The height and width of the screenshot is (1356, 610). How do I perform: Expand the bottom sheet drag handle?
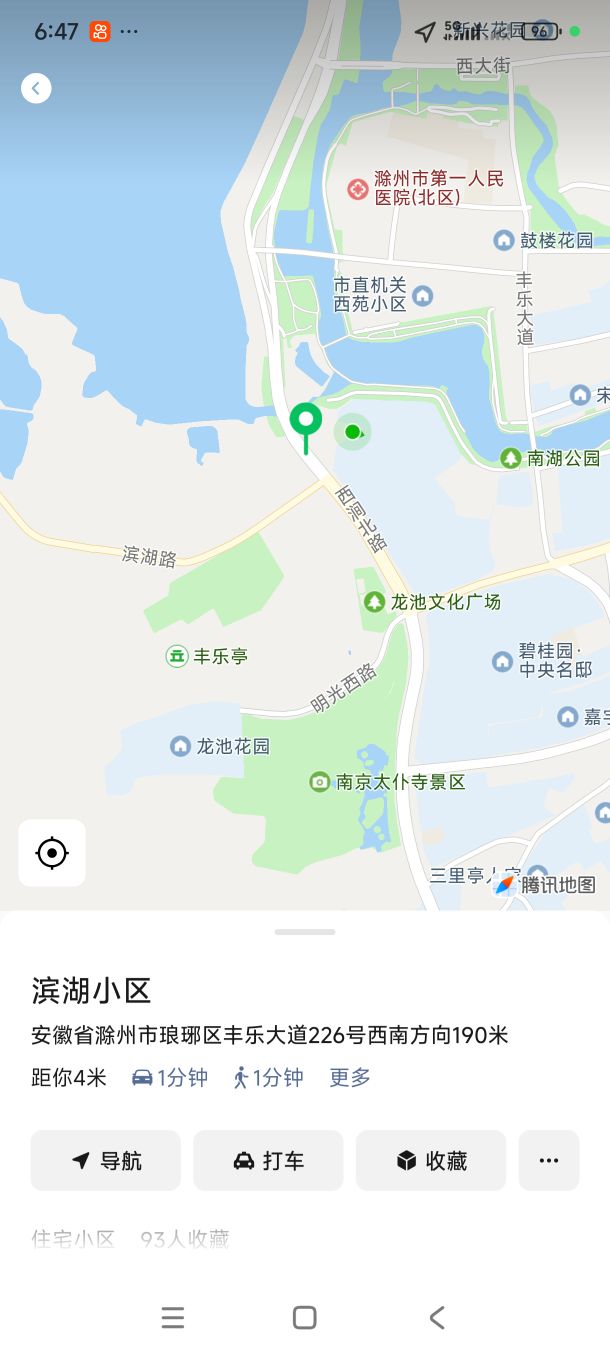click(305, 932)
